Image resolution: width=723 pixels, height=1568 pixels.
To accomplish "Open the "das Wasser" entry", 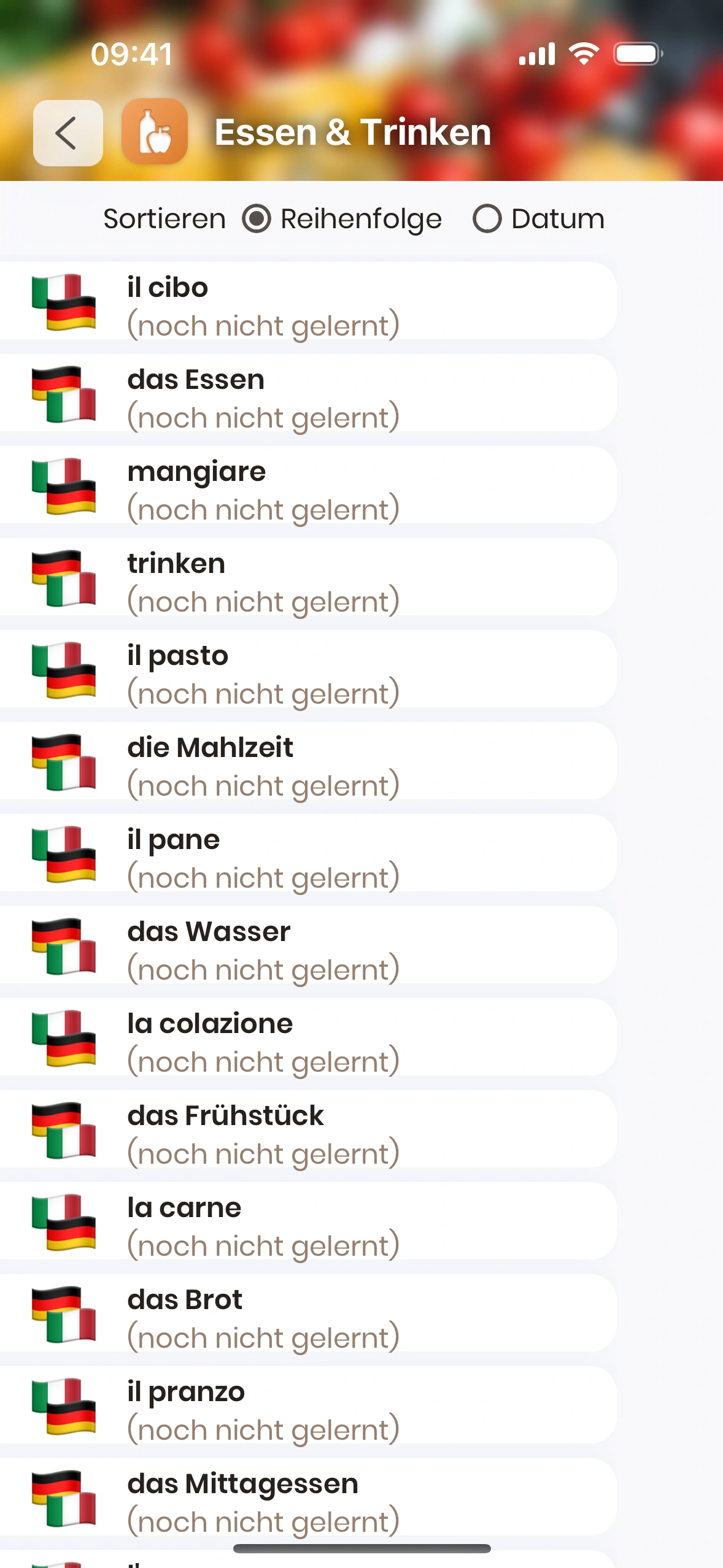I will (x=307, y=946).
